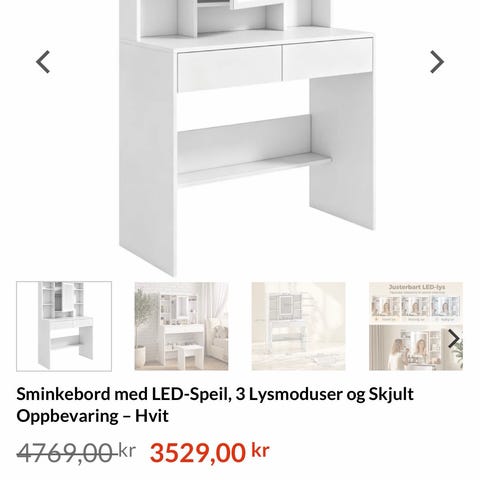
Task: Select the bedroom scene thumbnail
Action: tap(181, 326)
